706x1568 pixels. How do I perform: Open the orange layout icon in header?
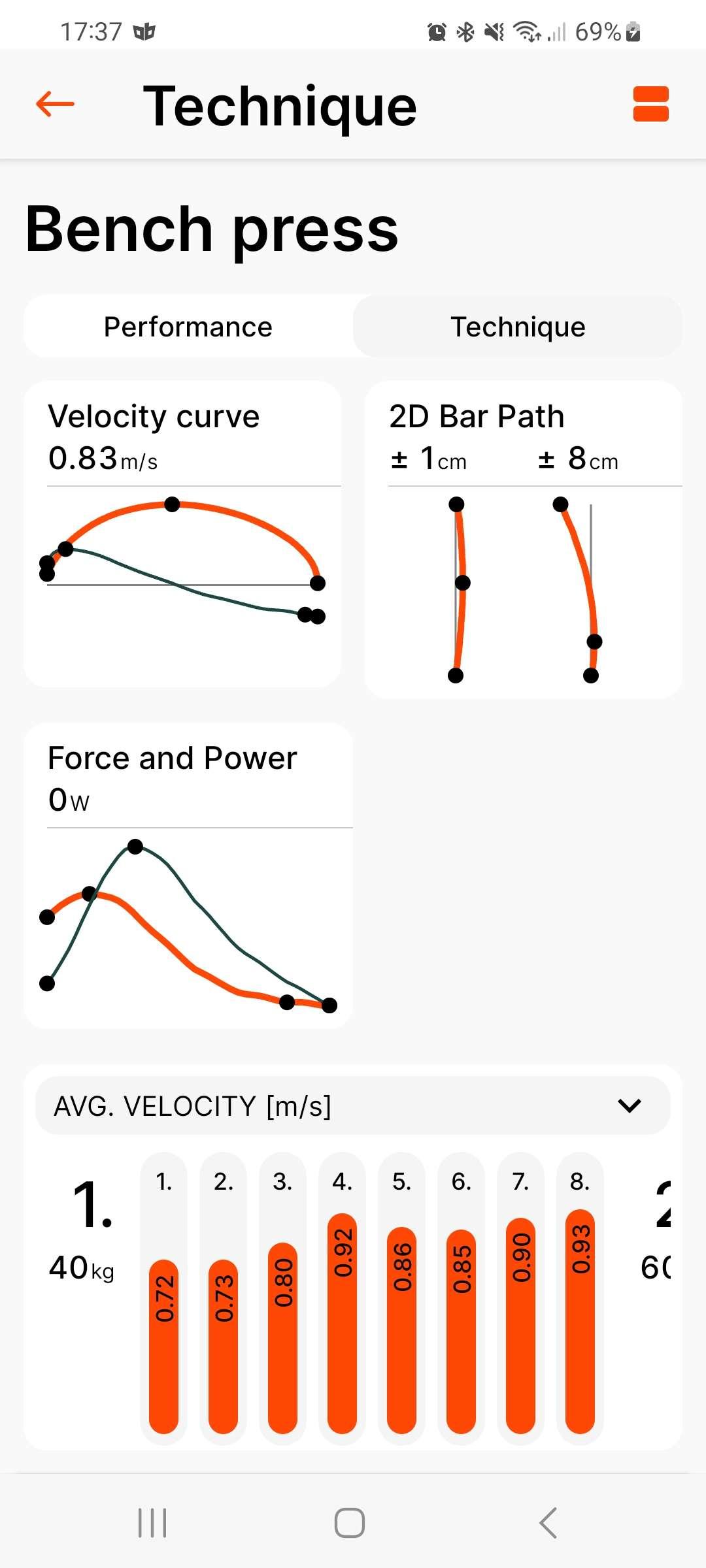pos(650,104)
